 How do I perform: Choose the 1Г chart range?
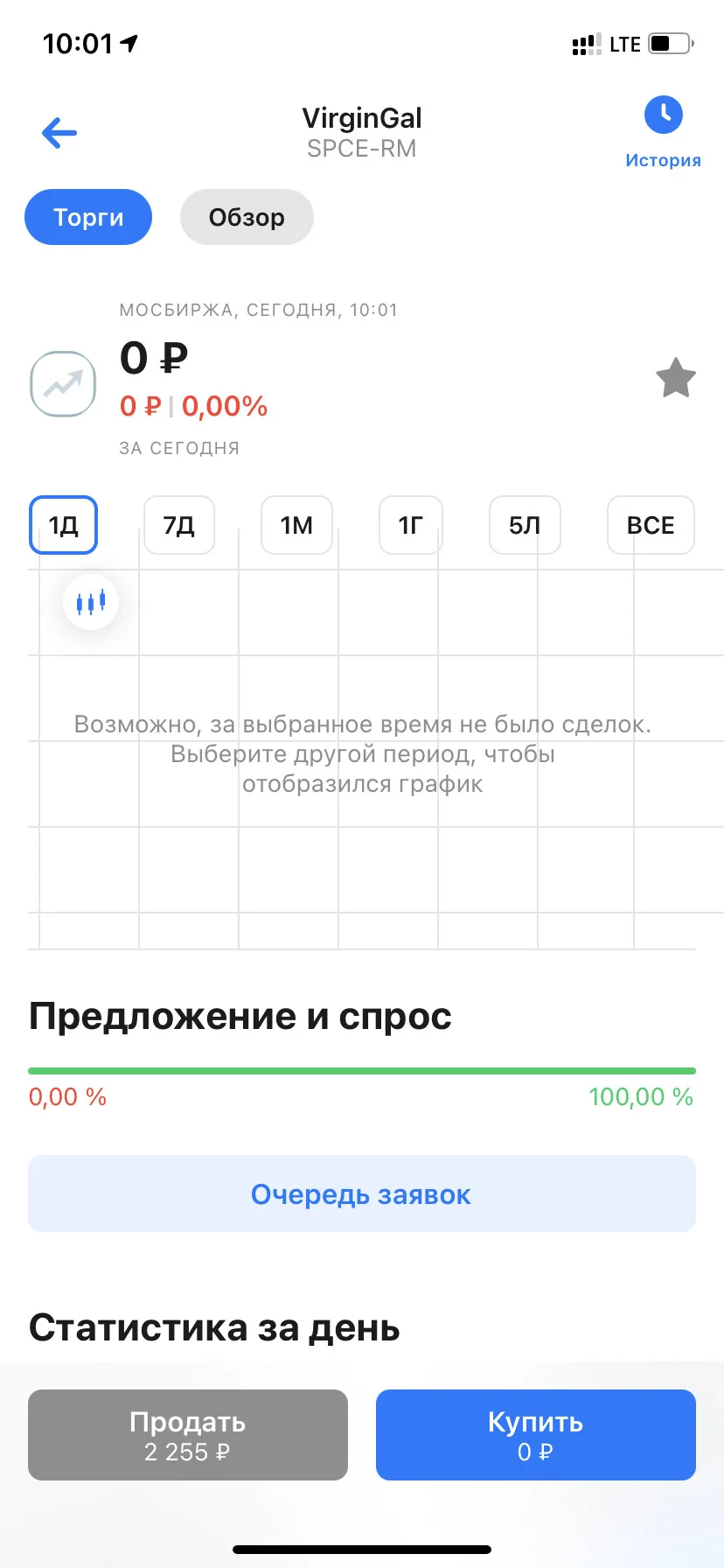(411, 525)
